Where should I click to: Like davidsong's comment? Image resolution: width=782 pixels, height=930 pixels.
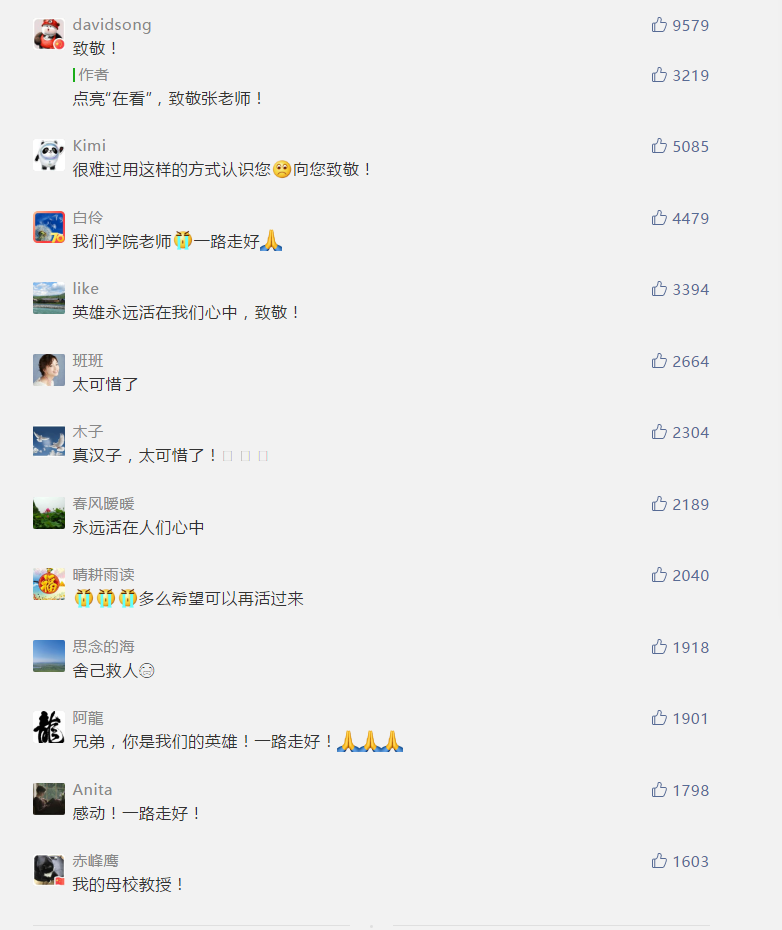click(x=659, y=25)
